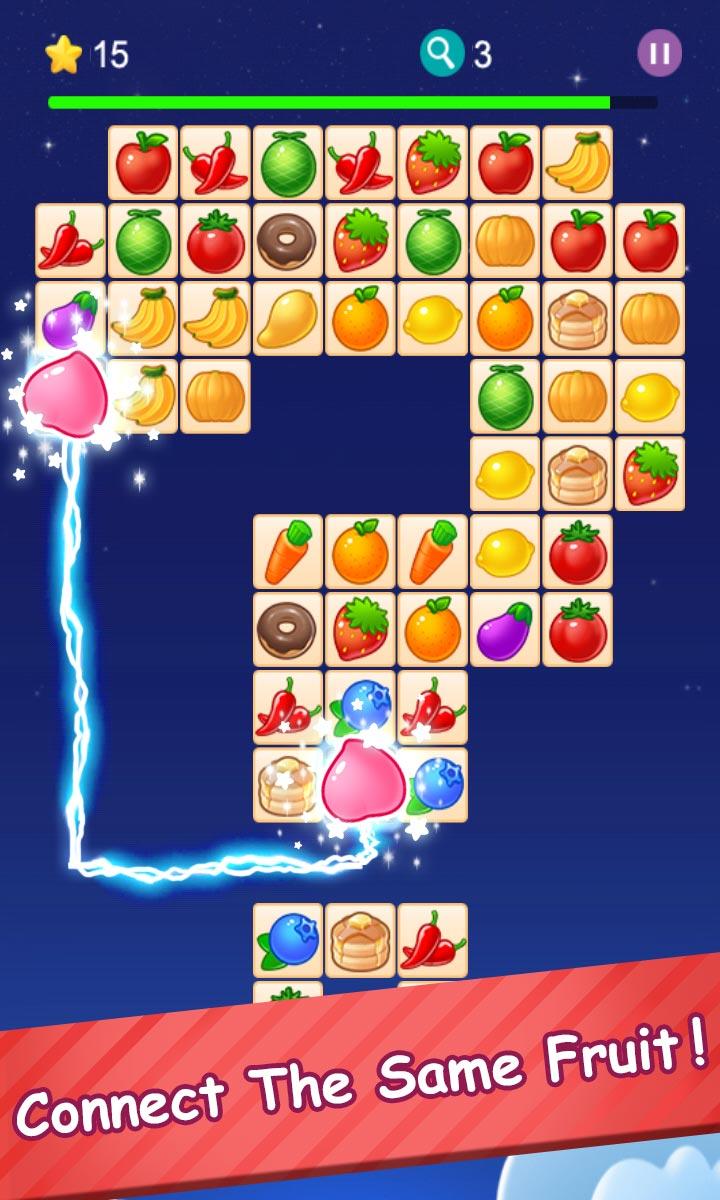Pause the game
This screenshot has height=1200, width=720.
coord(660,53)
